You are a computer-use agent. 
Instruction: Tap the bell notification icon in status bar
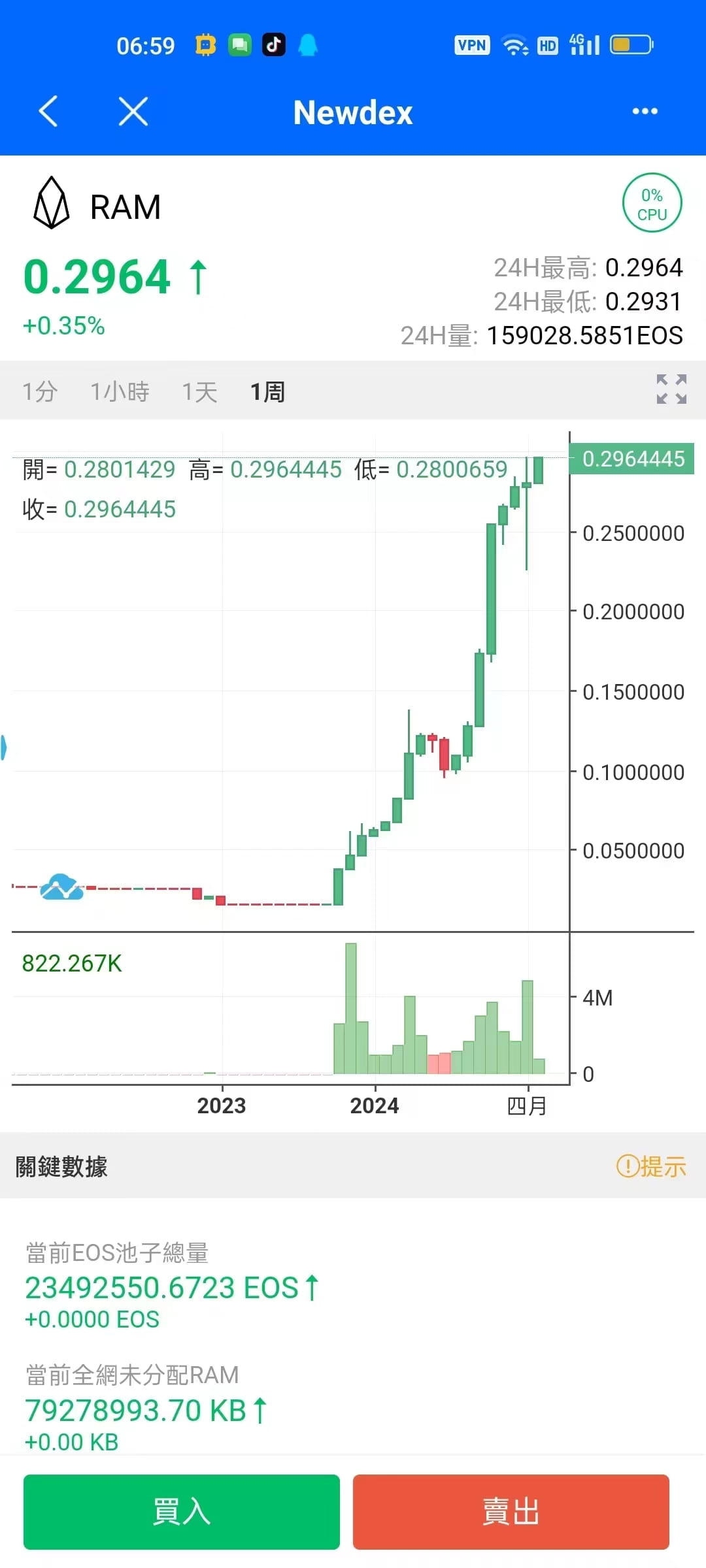[309, 44]
